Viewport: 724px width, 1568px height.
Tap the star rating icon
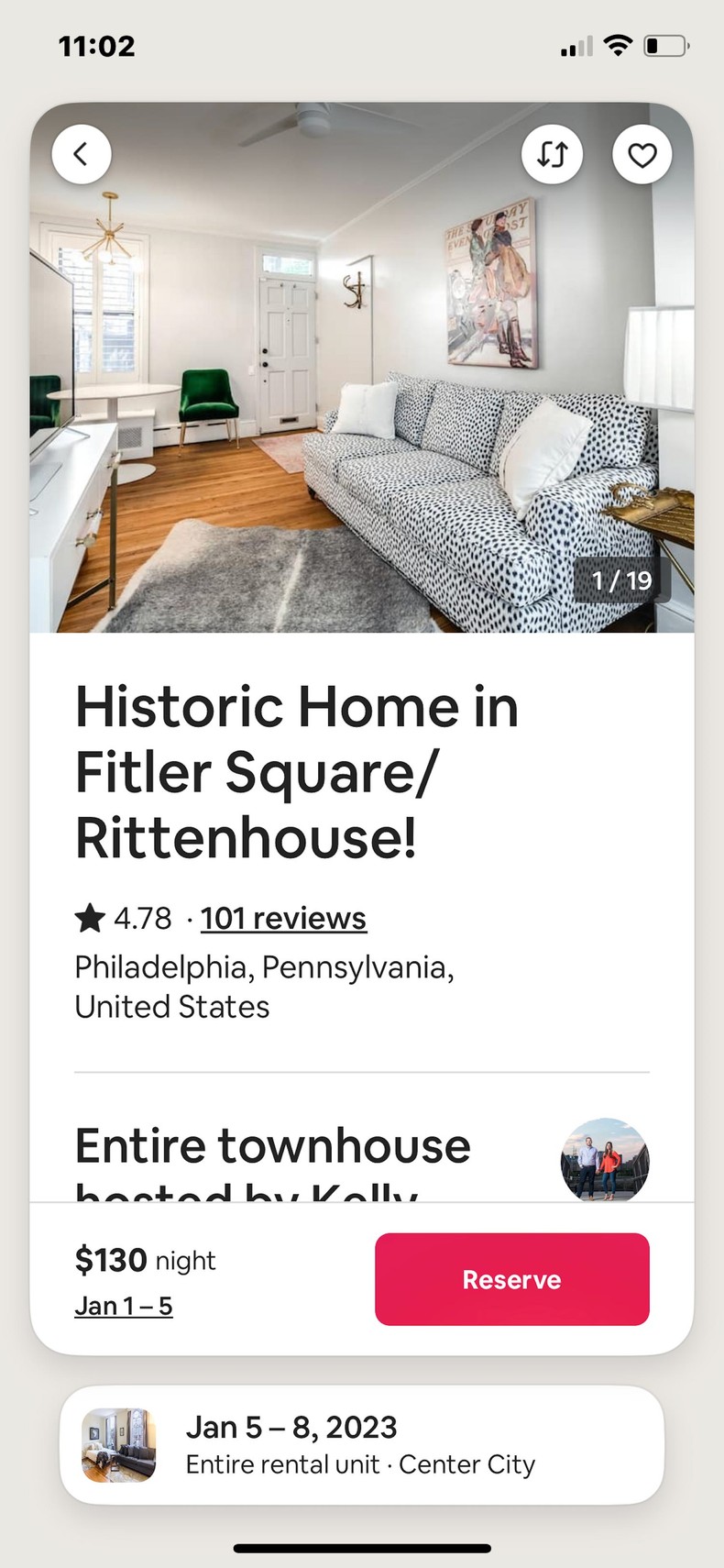pos(91,917)
